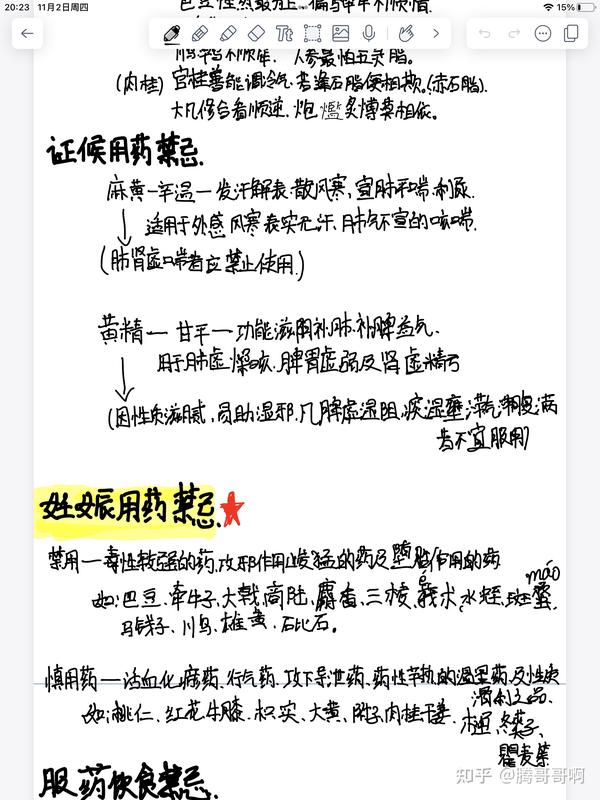The width and height of the screenshot is (600, 800).
Task: Activate the lasso selection tool
Action: [x=312, y=34]
